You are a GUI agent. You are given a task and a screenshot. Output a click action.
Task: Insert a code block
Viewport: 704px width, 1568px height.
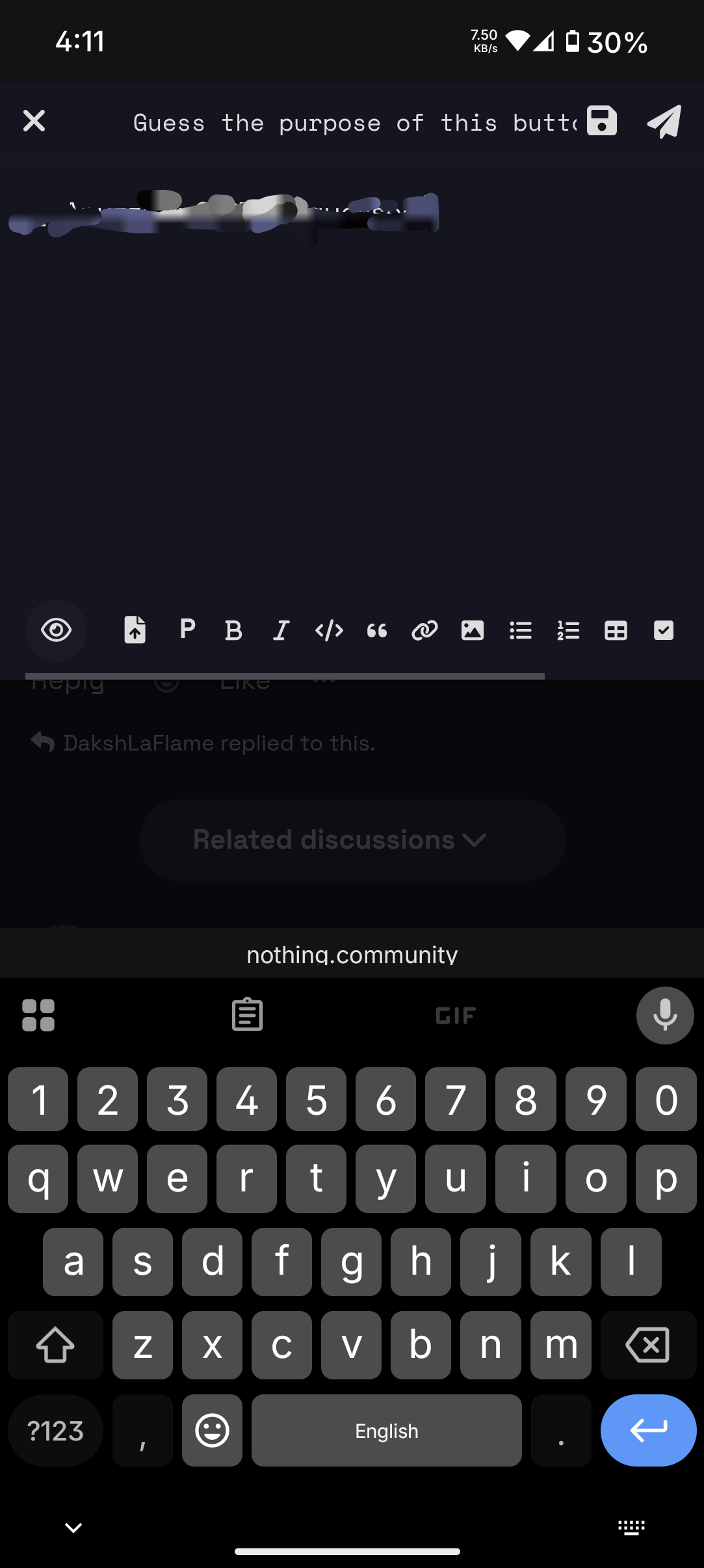329,630
